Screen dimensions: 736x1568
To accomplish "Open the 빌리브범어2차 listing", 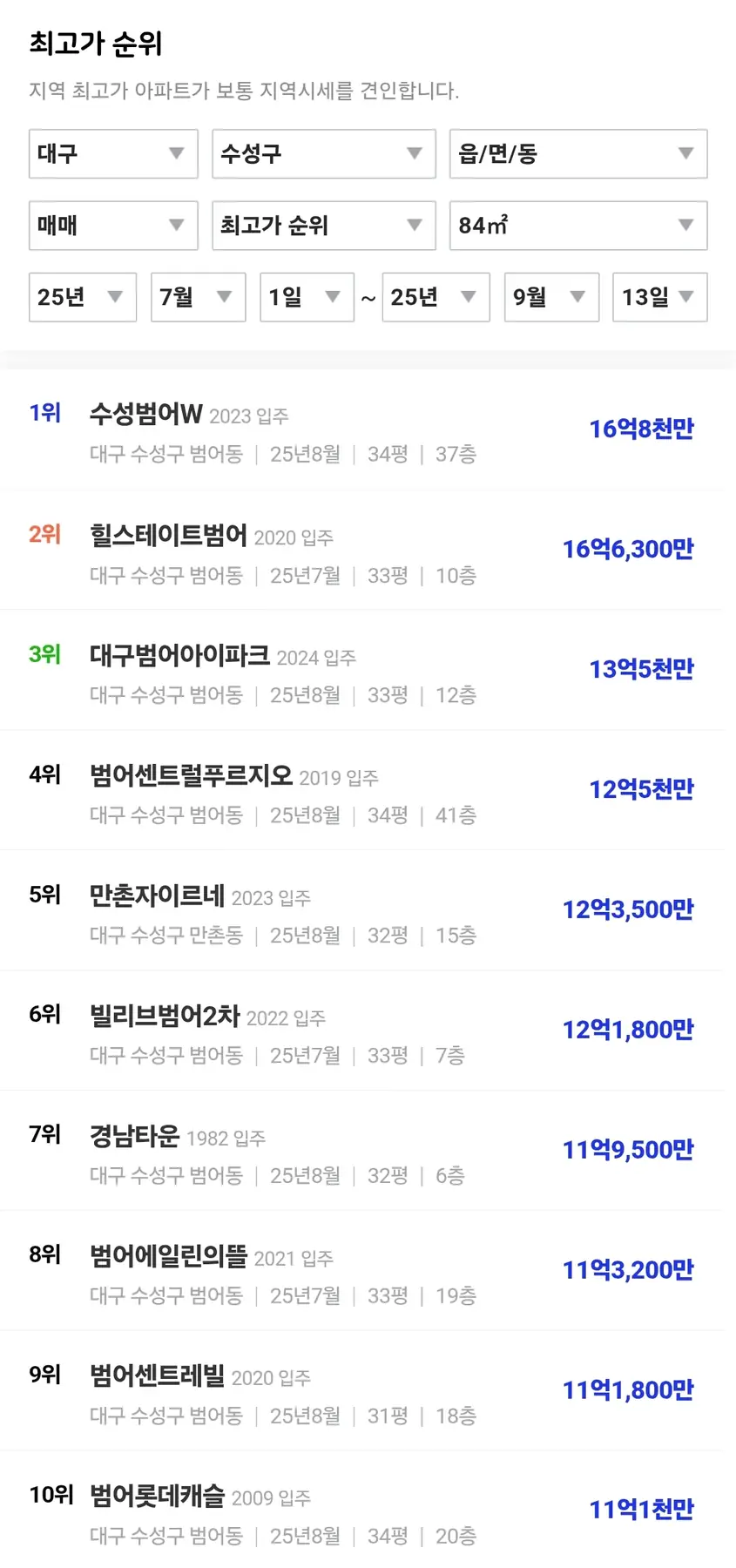I will (165, 1016).
